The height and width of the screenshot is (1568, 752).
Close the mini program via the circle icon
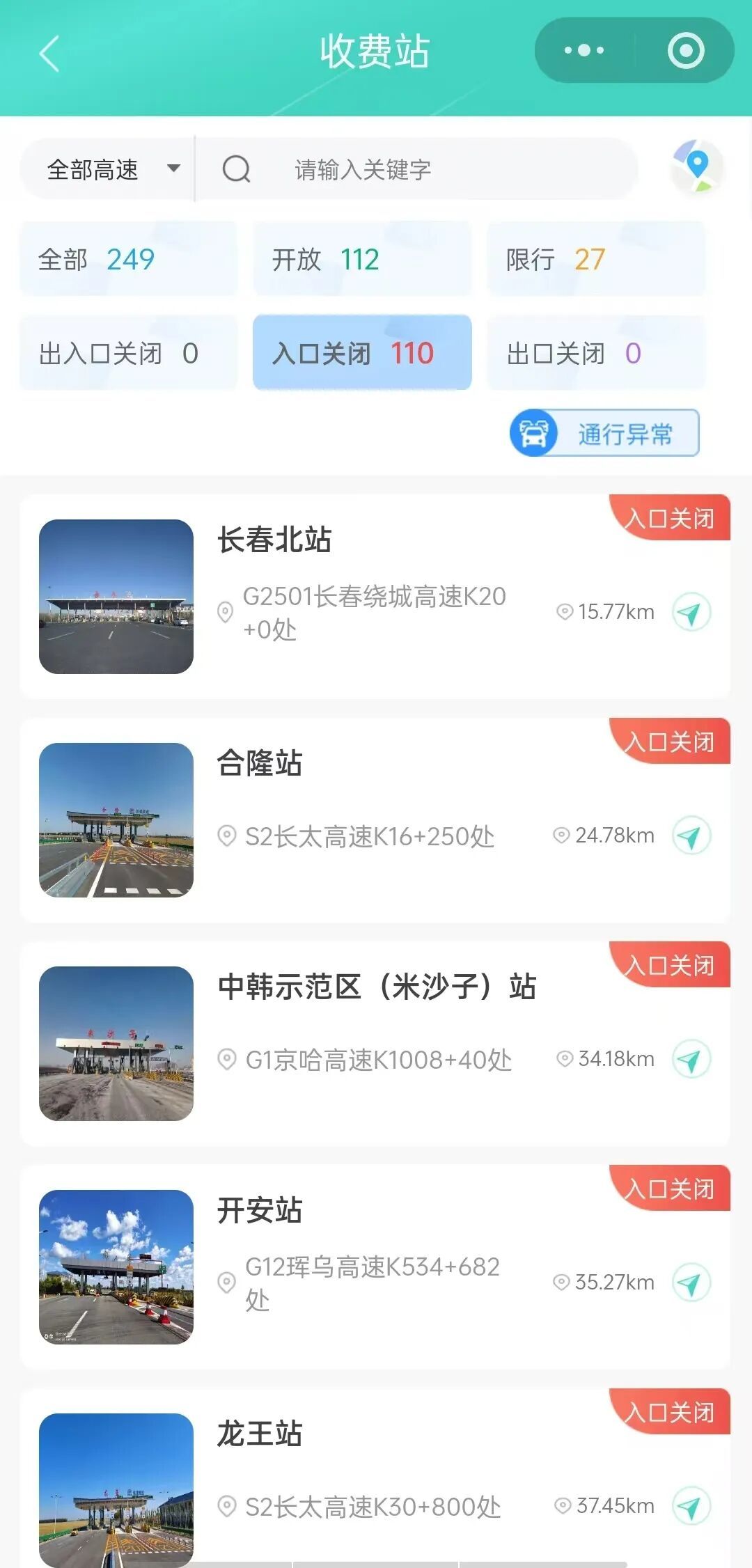(686, 51)
